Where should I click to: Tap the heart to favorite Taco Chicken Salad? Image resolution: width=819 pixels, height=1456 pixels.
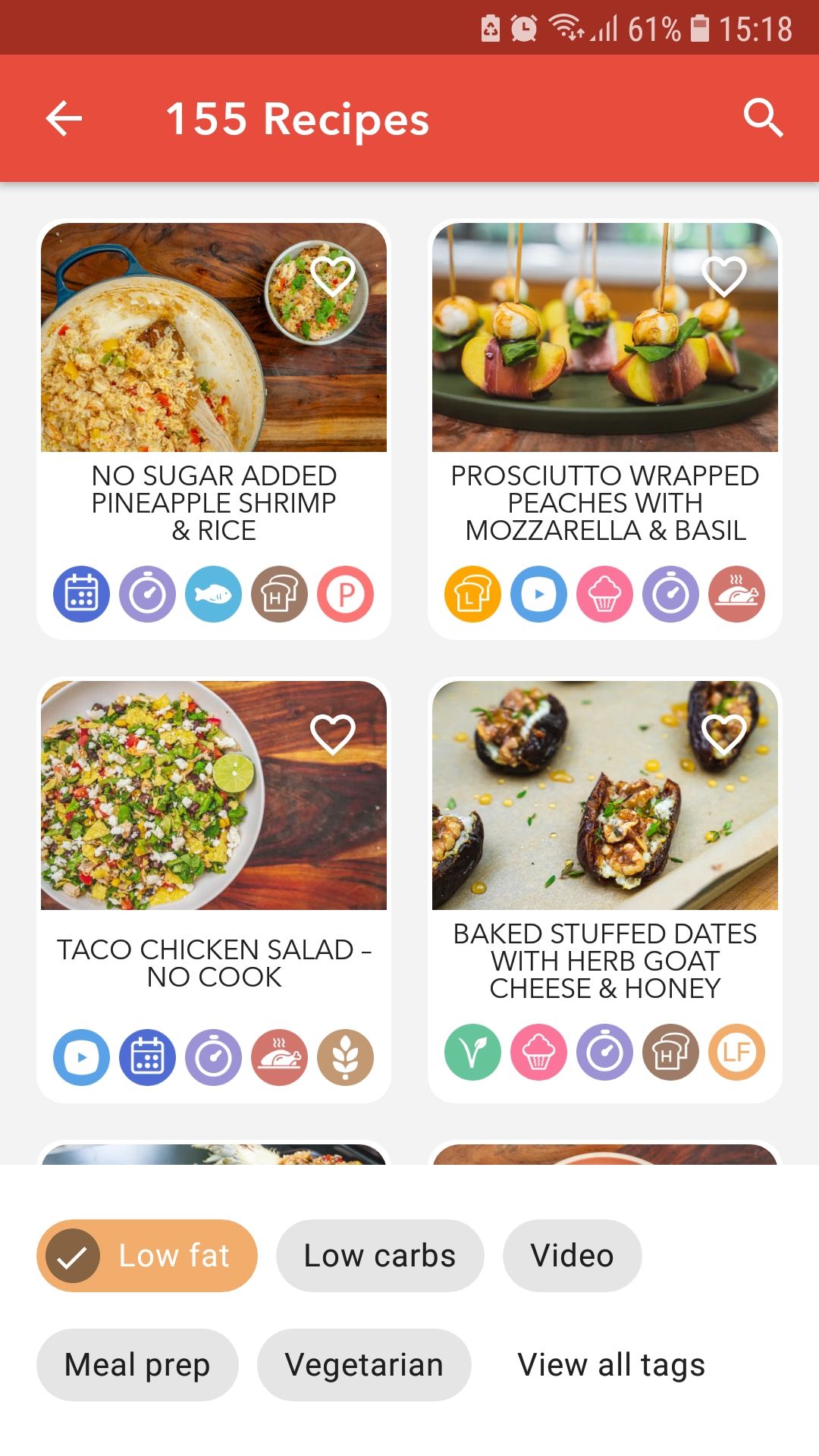point(334,734)
